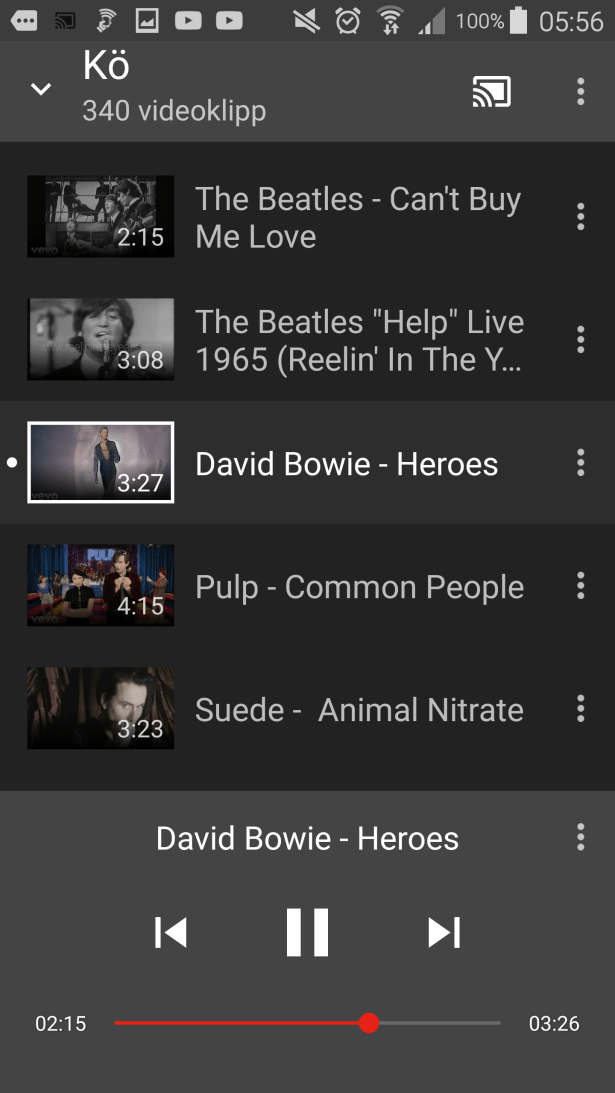The height and width of the screenshot is (1093, 615).
Task: Open the cast to device icon
Action: tap(491, 91)
